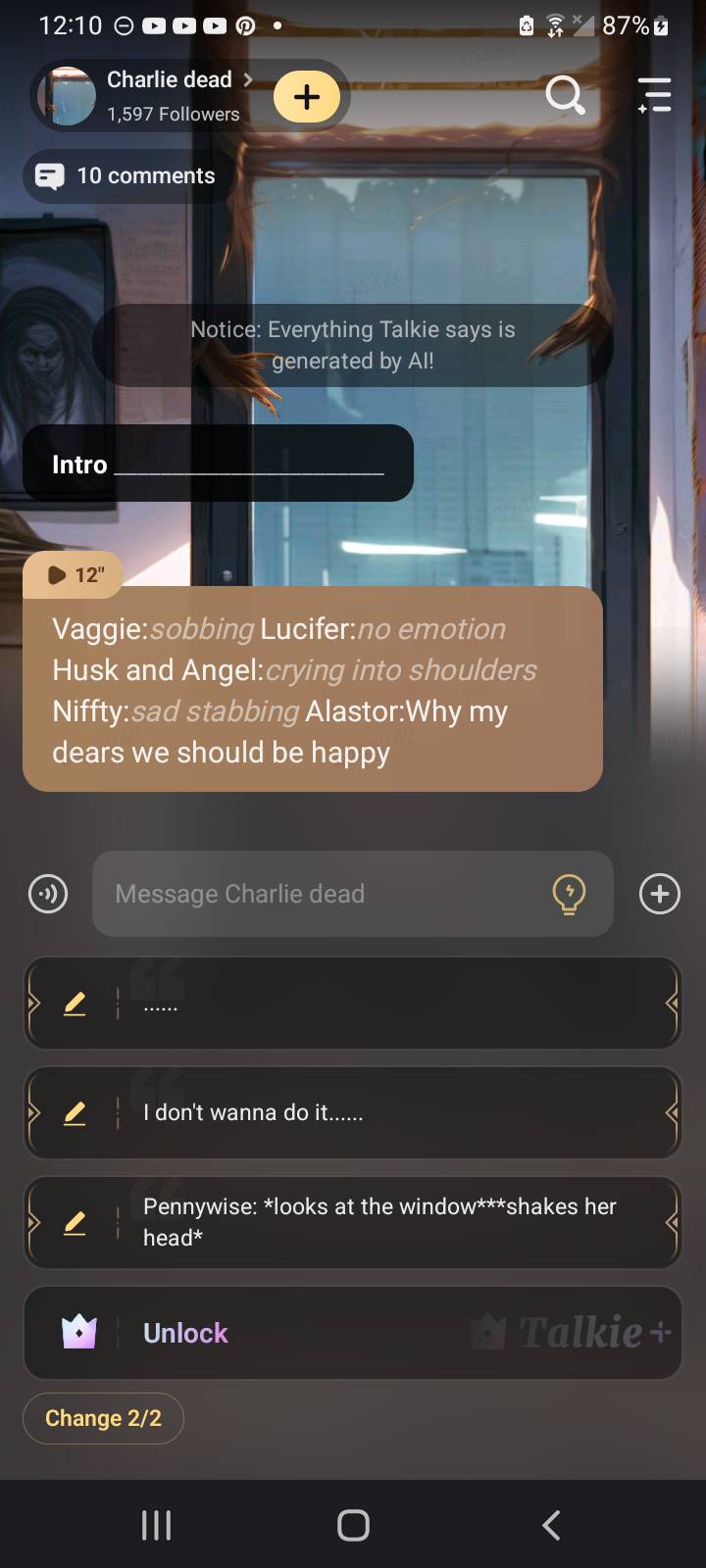Edit the 'I don't wanna do it' suggestion
The width and height of the screenshot is (706, 1568).
pyautogui.click(x=75, y=1113)
